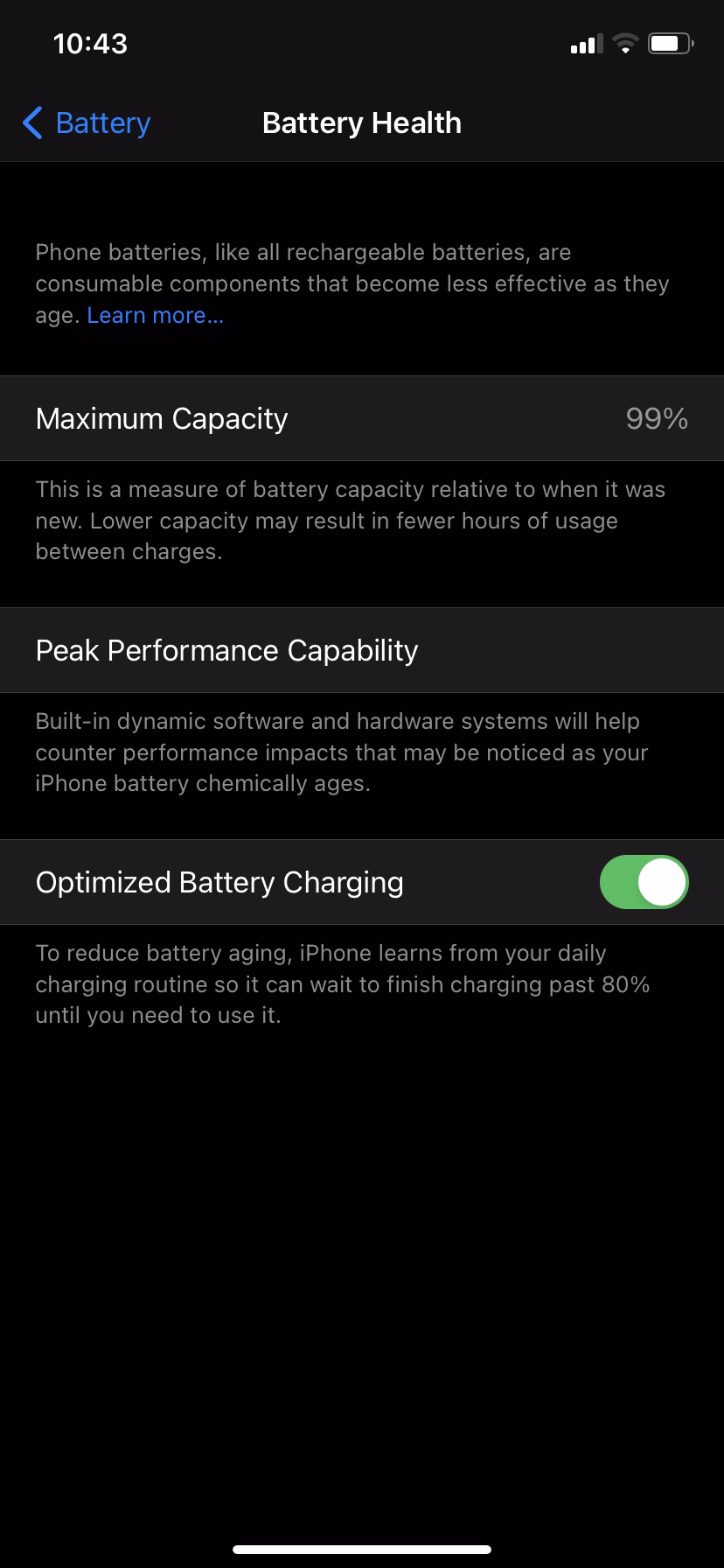Select the Battery back label
The height and width of the screenshot is (1568, 724).
pos(102,123)
